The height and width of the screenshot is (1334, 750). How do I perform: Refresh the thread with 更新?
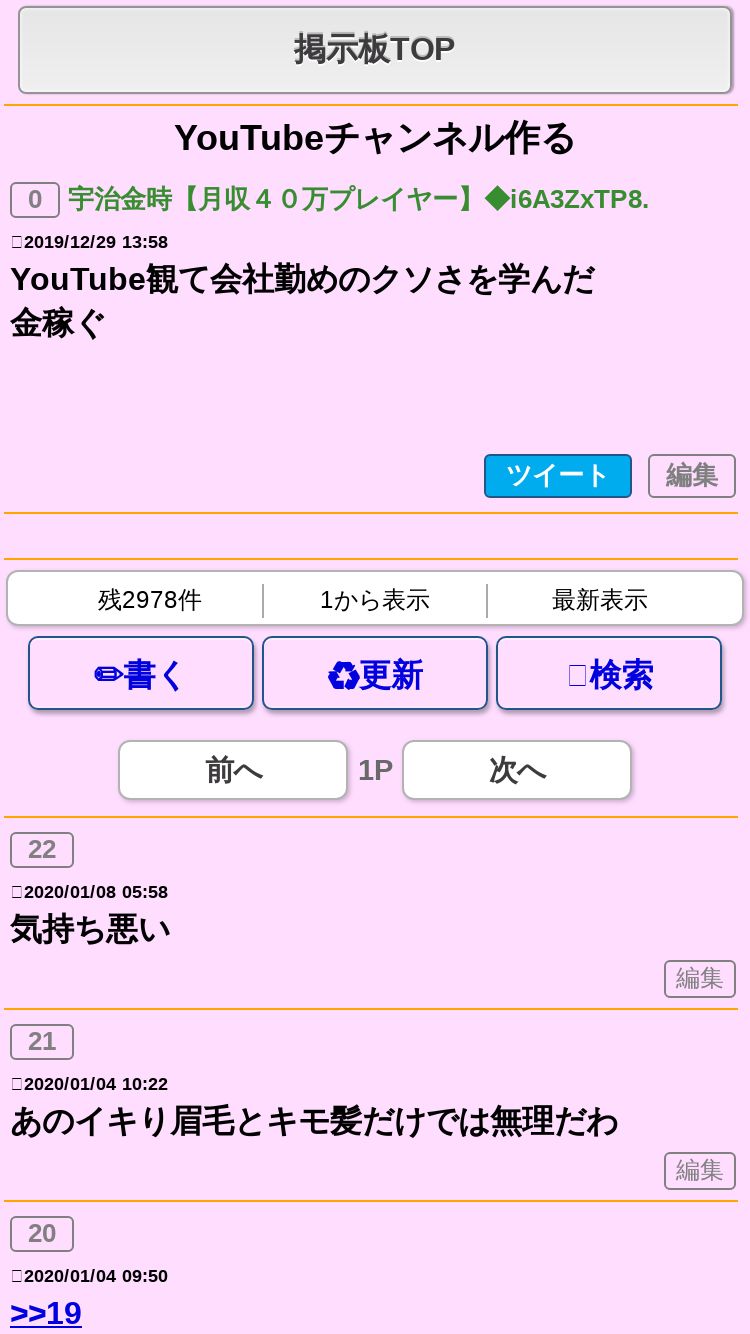click(375, 674)
